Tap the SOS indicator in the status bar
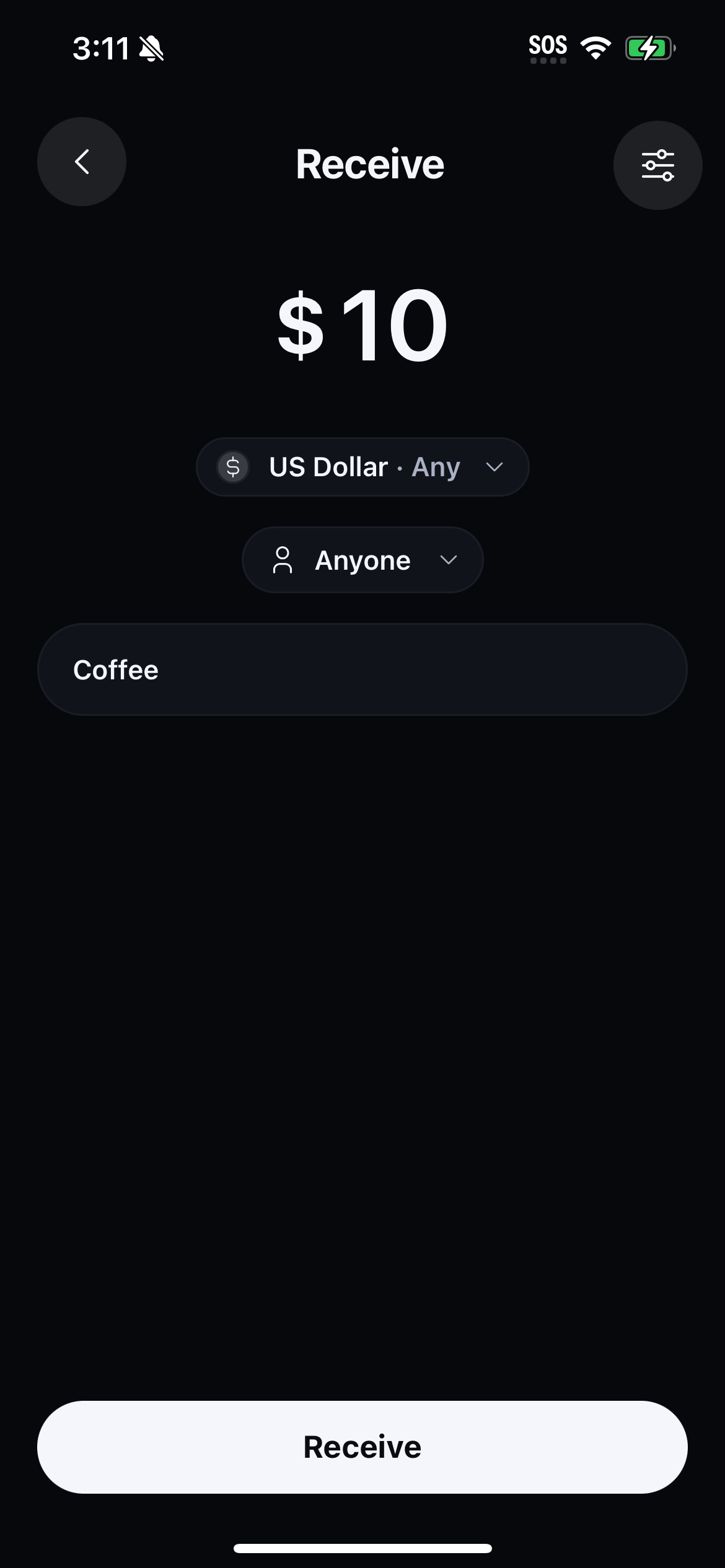725x1568 pixels. [548, 45]
